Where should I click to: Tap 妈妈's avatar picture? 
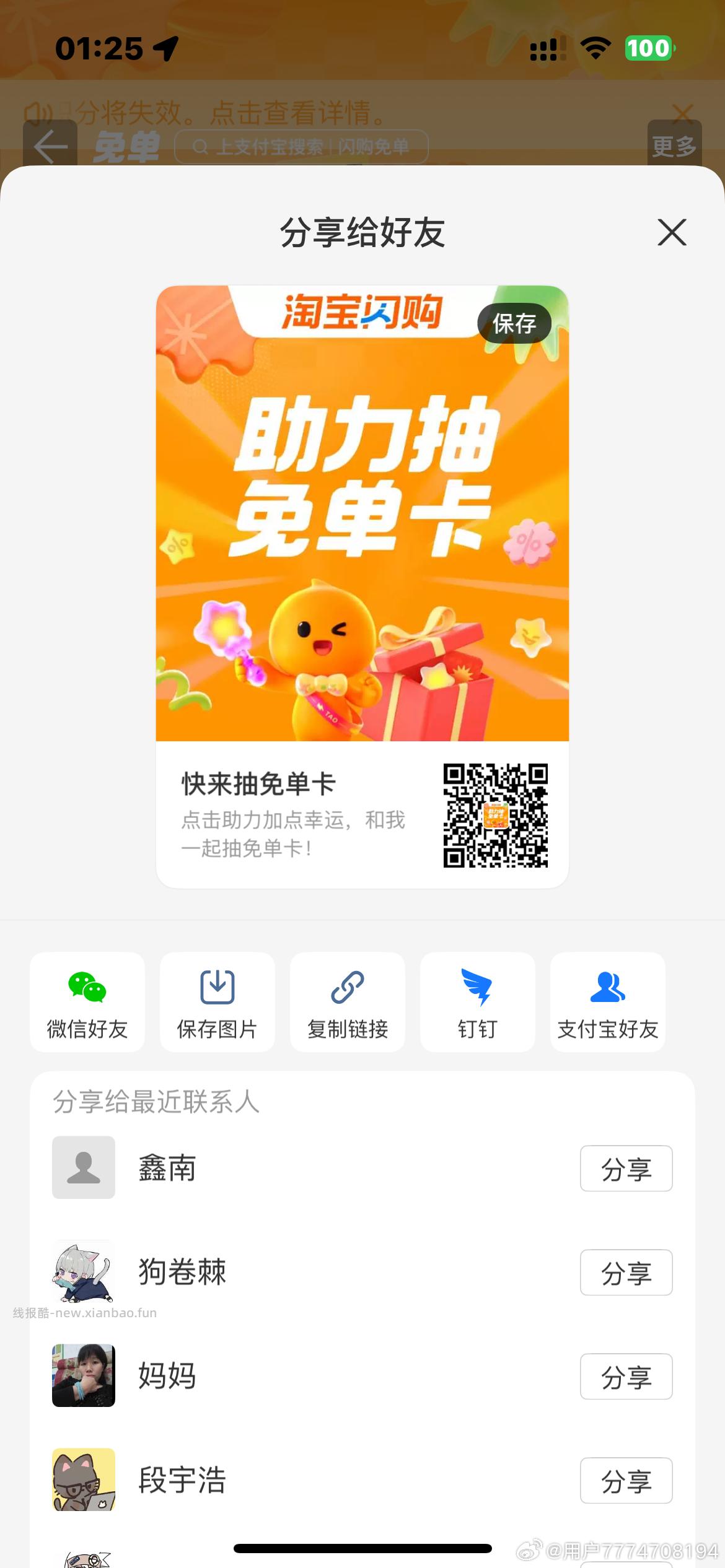pyautogui.click(x=84, y=1376)
